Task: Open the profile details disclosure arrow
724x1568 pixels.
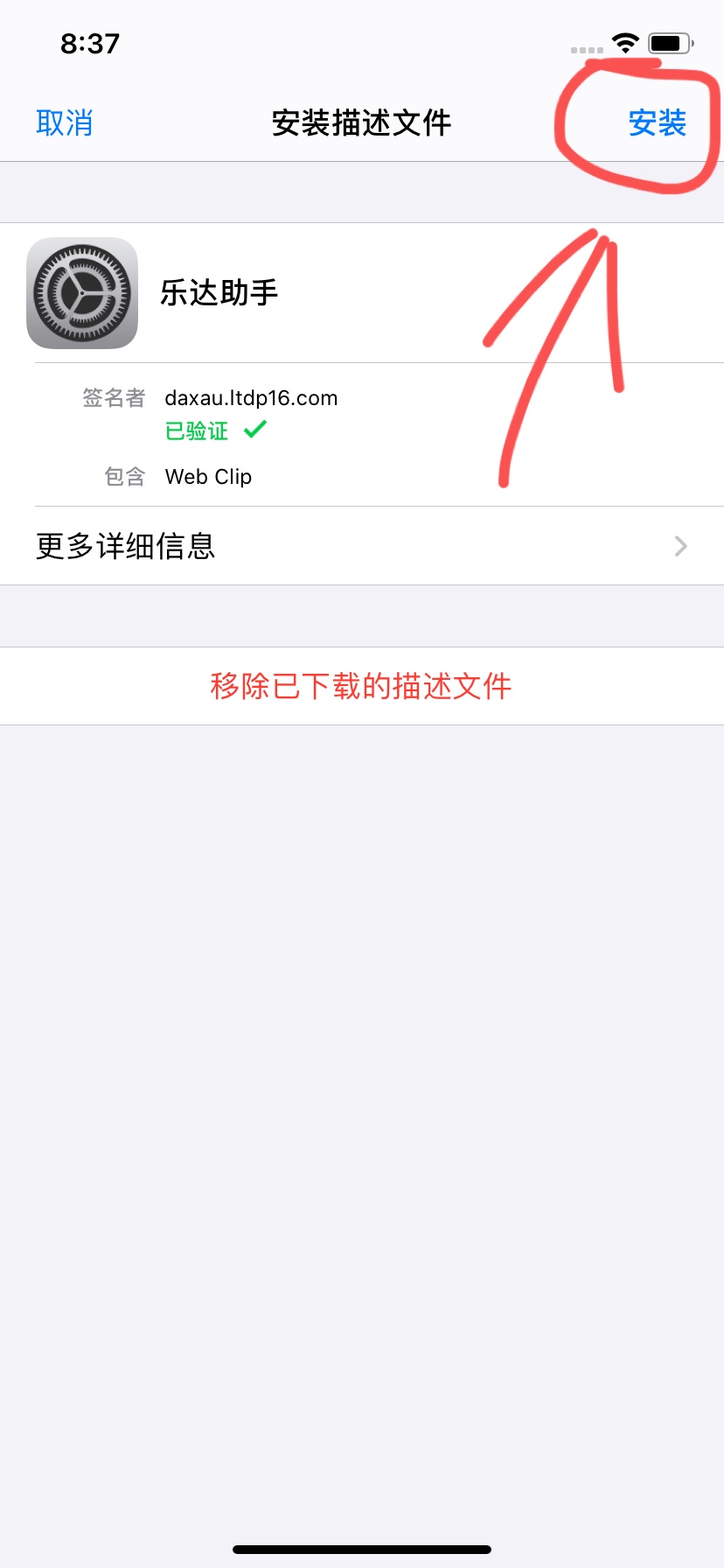Action: click(x=680, y=546)
